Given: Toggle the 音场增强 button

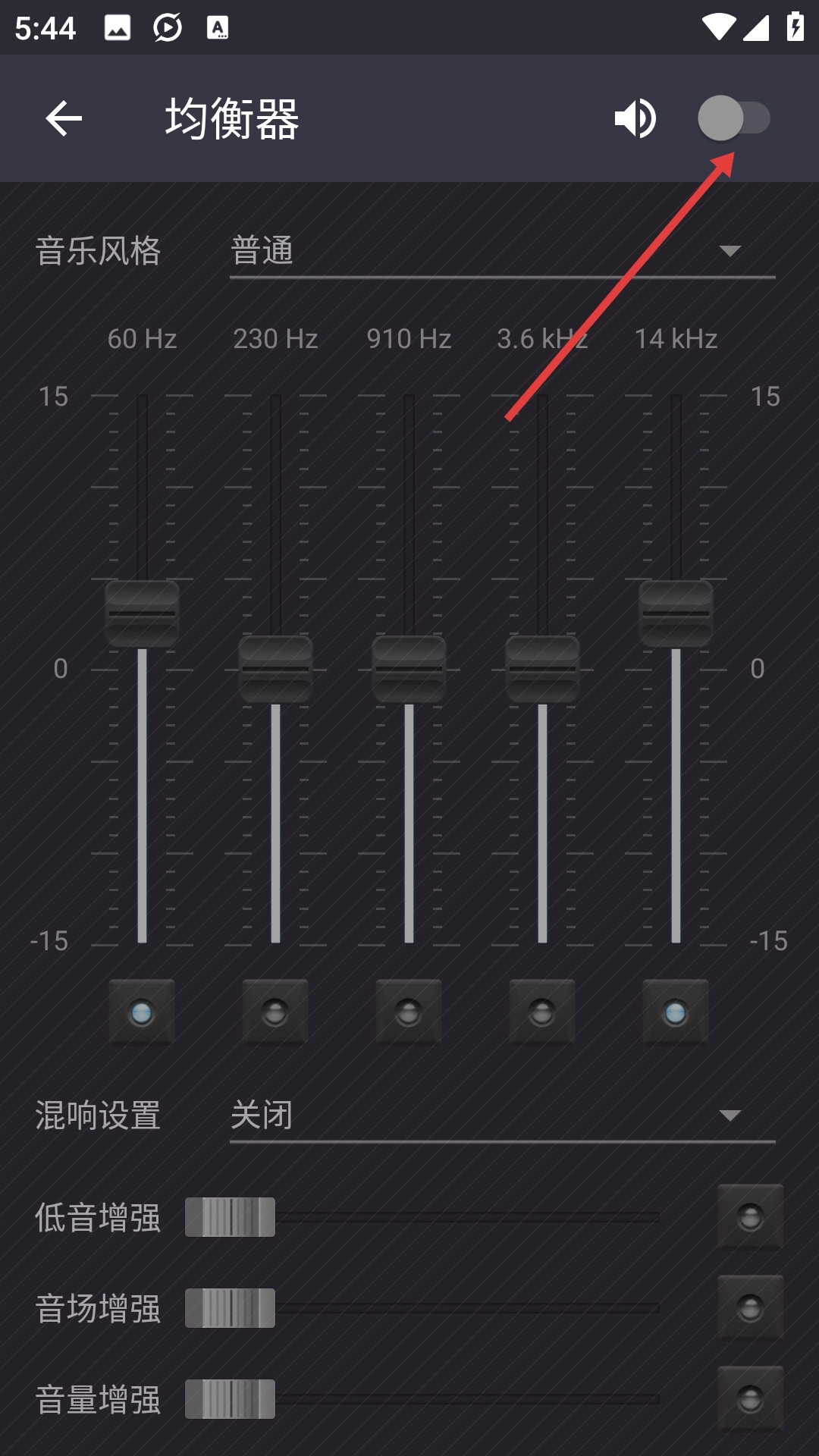Looking at the screenshot, I should coord(750,1308).
